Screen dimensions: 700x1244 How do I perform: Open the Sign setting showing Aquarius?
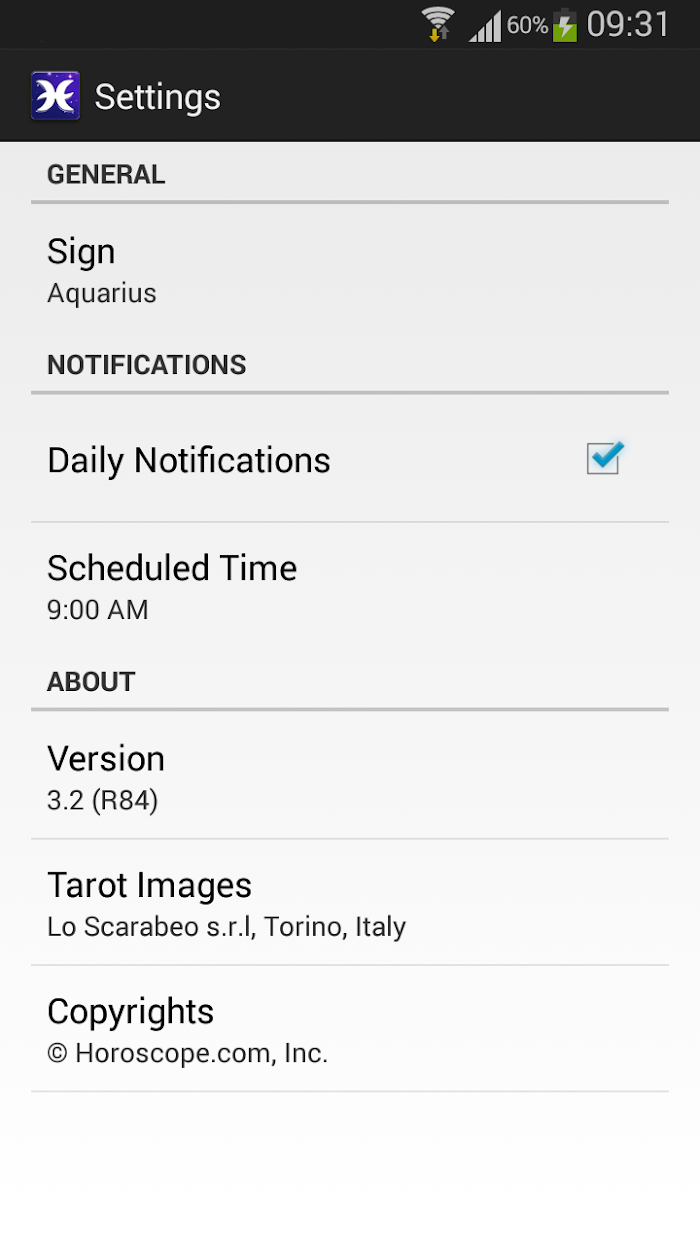[x=350, y=270]
